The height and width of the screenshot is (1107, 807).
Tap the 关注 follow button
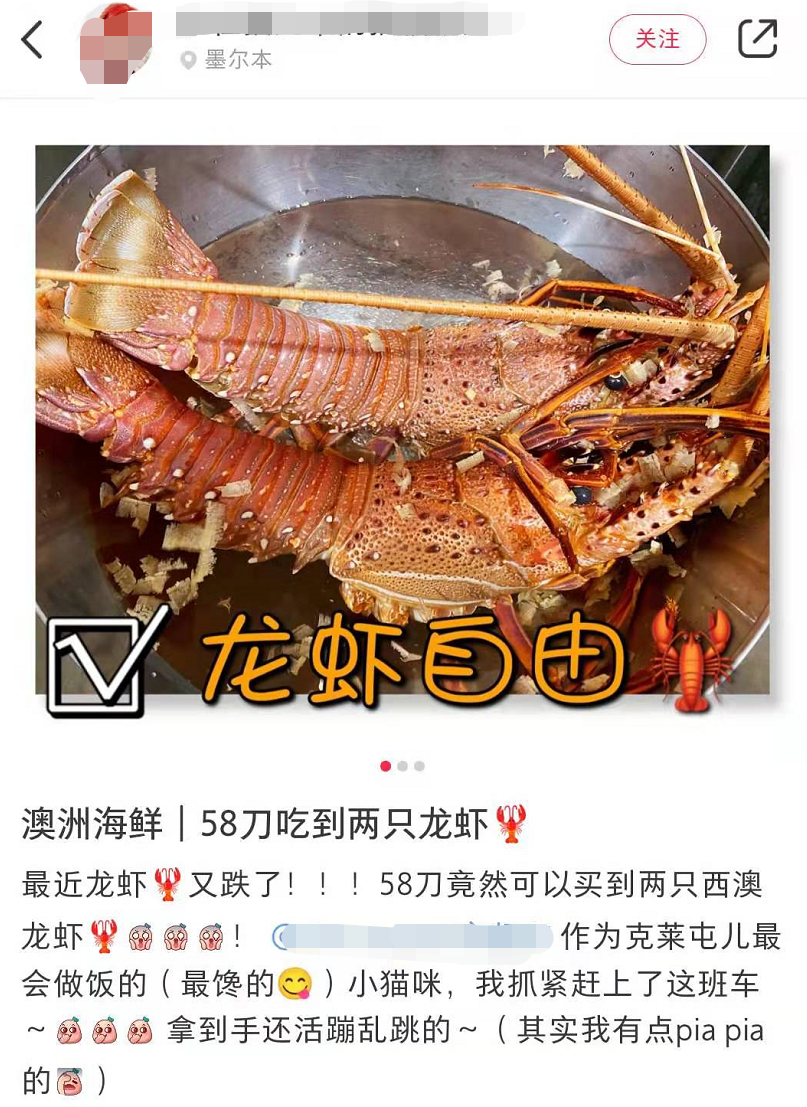pyautogui.click(x=657, y=40)
